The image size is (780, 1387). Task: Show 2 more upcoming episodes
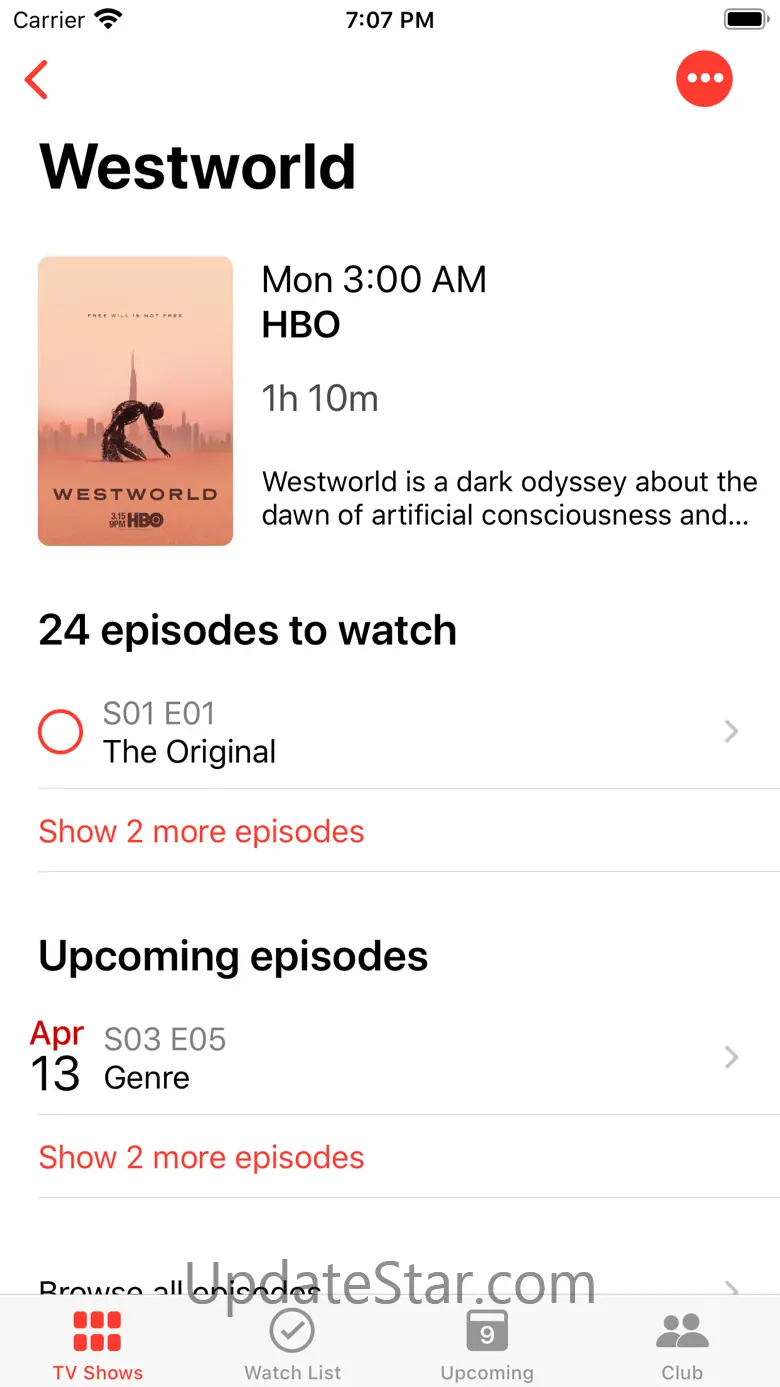[201, 1158]
